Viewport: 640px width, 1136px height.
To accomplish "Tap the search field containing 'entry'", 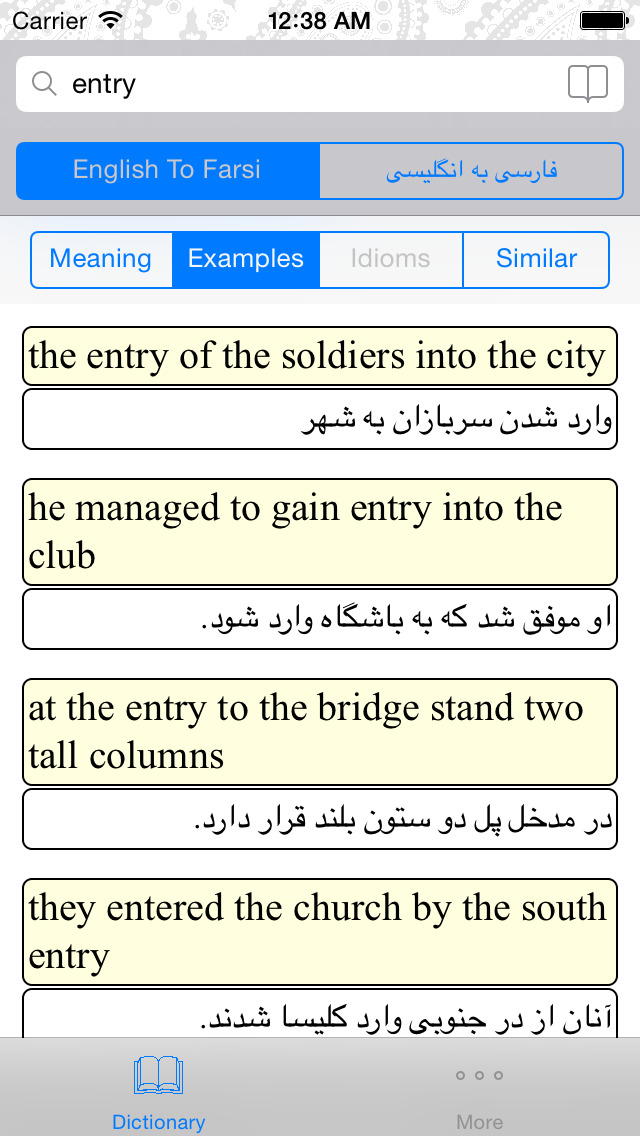I will pos(300,84).
